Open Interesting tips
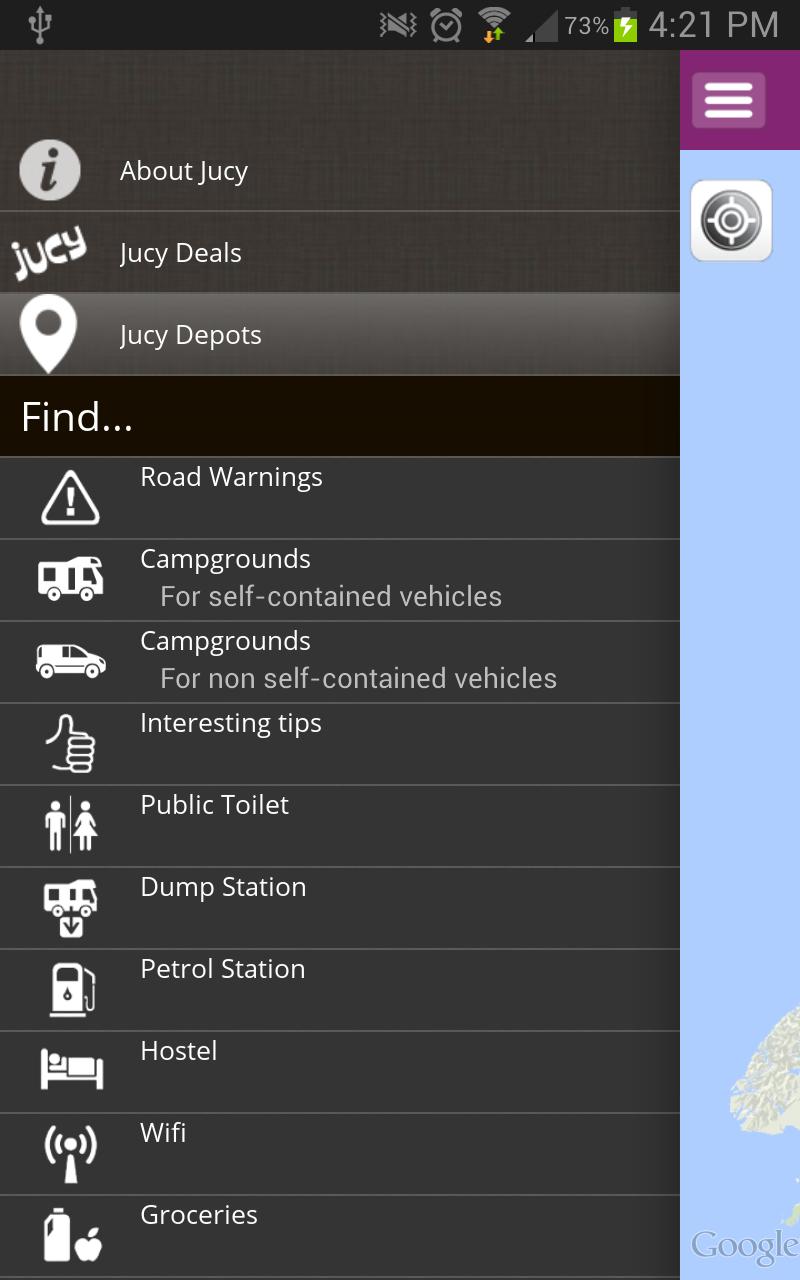 coord(339,744)
